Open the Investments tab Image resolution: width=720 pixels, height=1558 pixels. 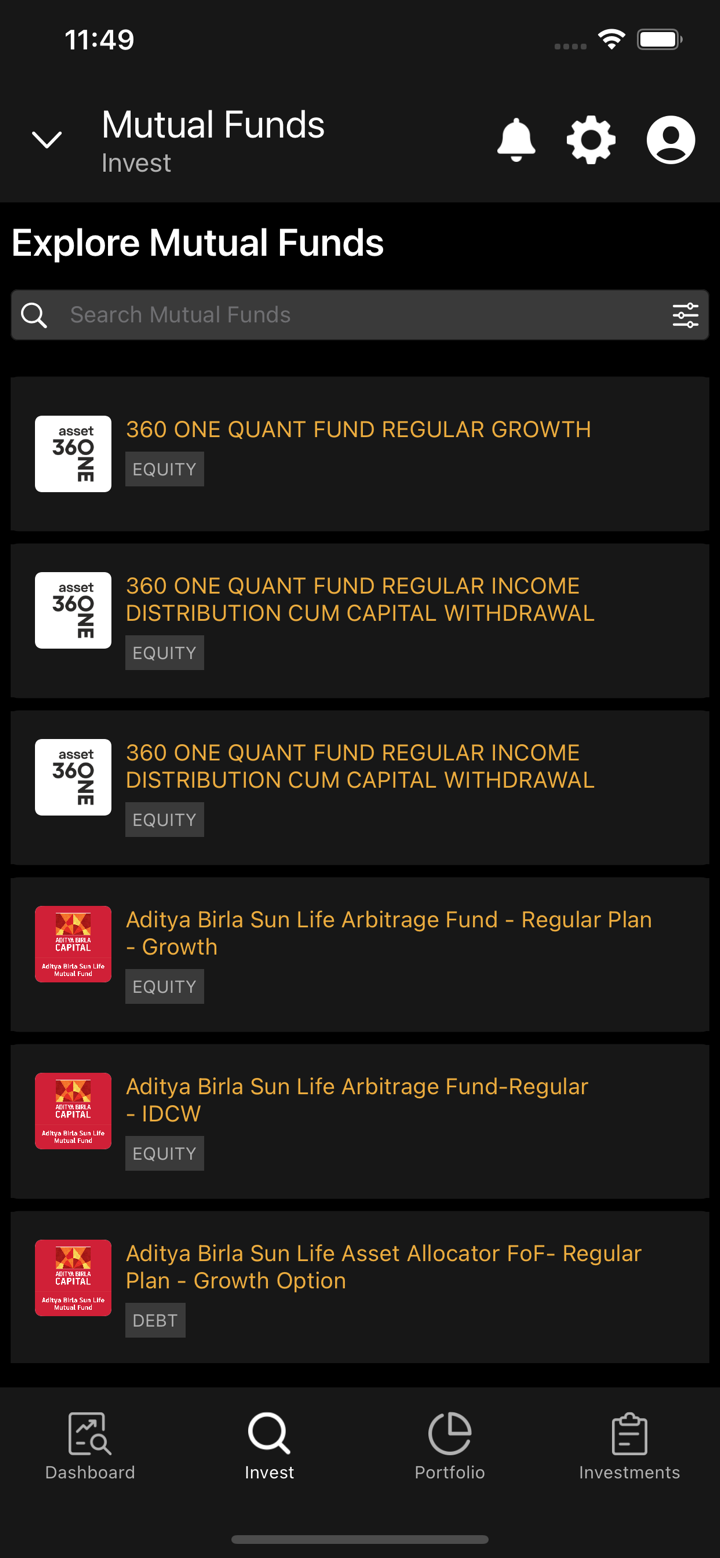tap(629, 1446)
